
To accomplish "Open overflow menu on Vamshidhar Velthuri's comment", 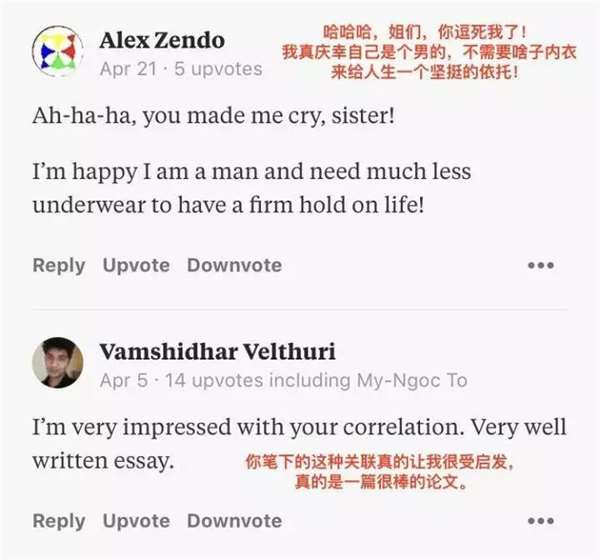I will point(540,521).
